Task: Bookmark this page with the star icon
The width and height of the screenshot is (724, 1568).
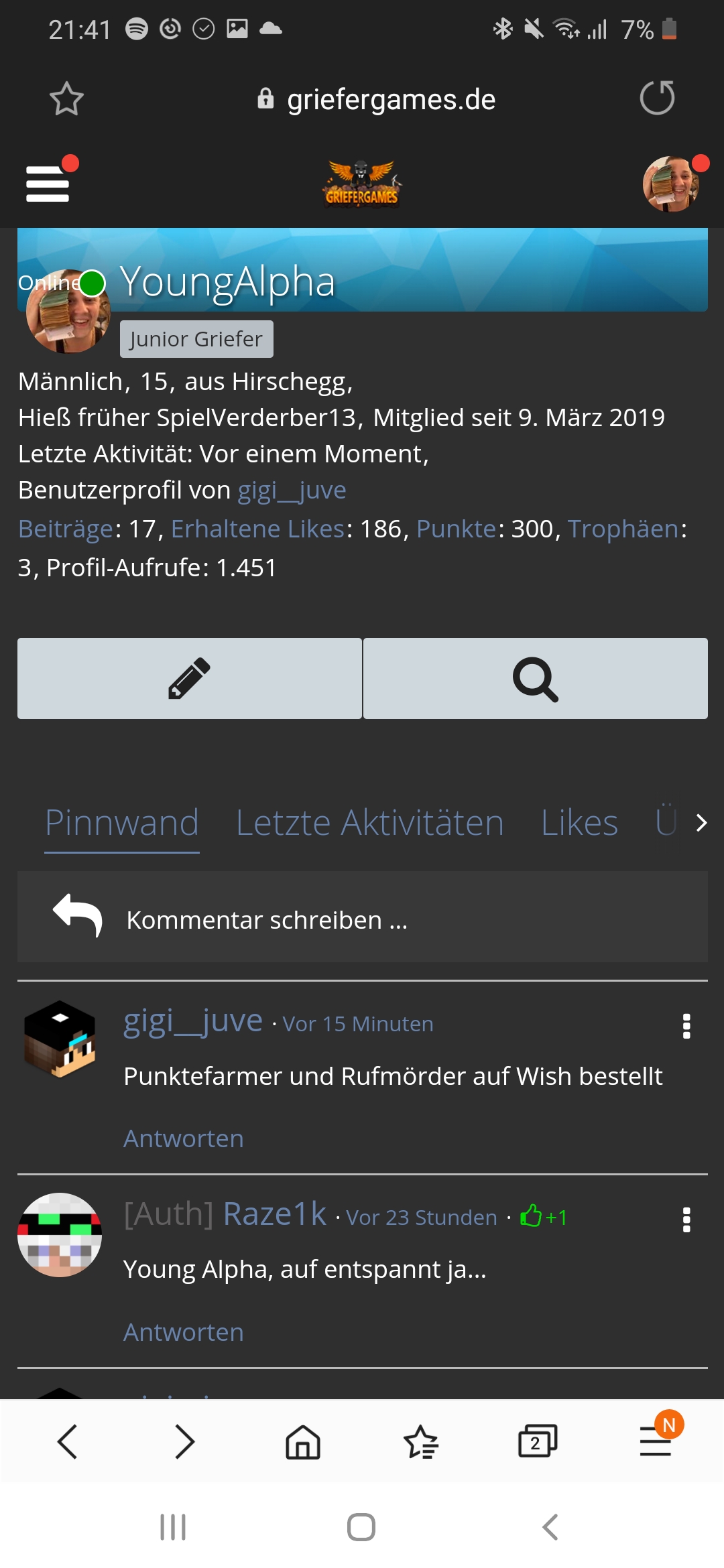Action: coord(66,99)
